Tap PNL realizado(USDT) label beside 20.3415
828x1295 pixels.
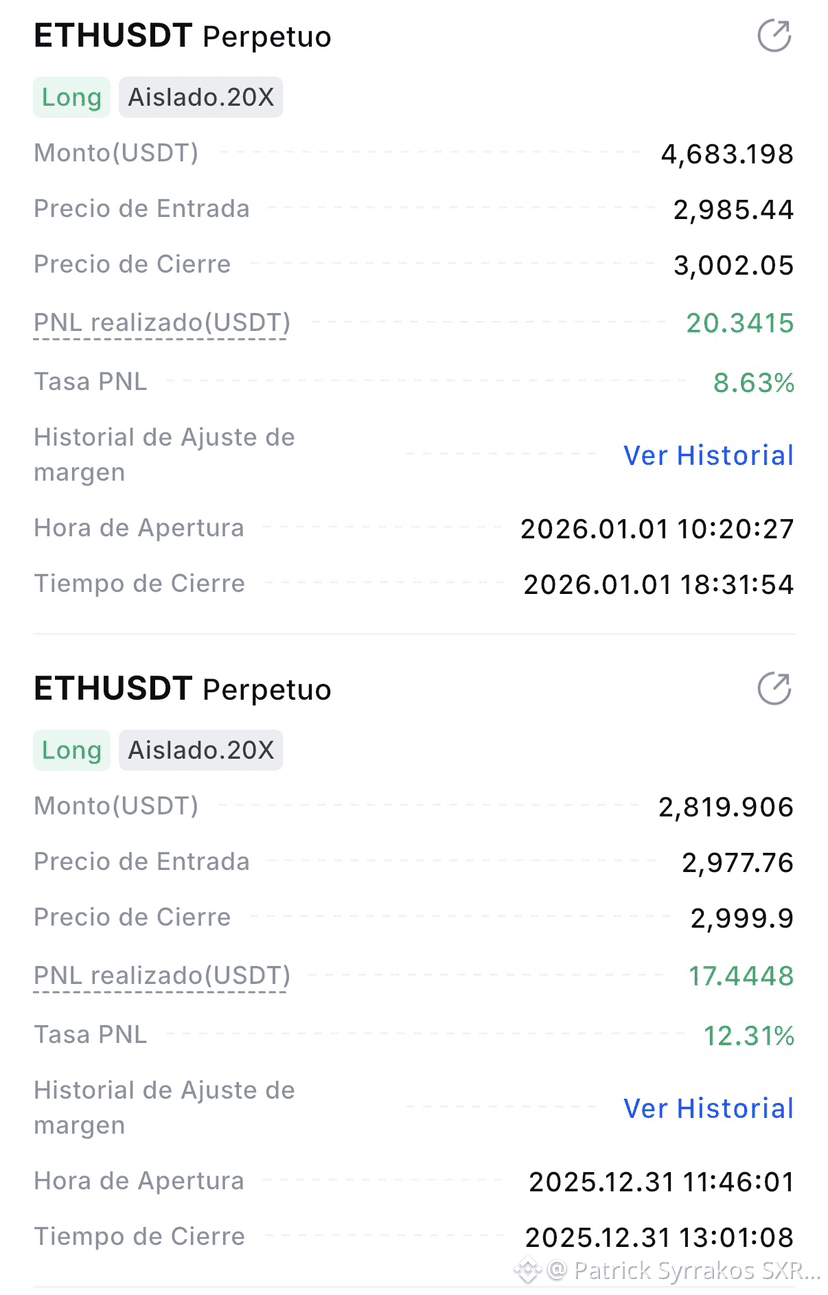(x=162, y=323)
